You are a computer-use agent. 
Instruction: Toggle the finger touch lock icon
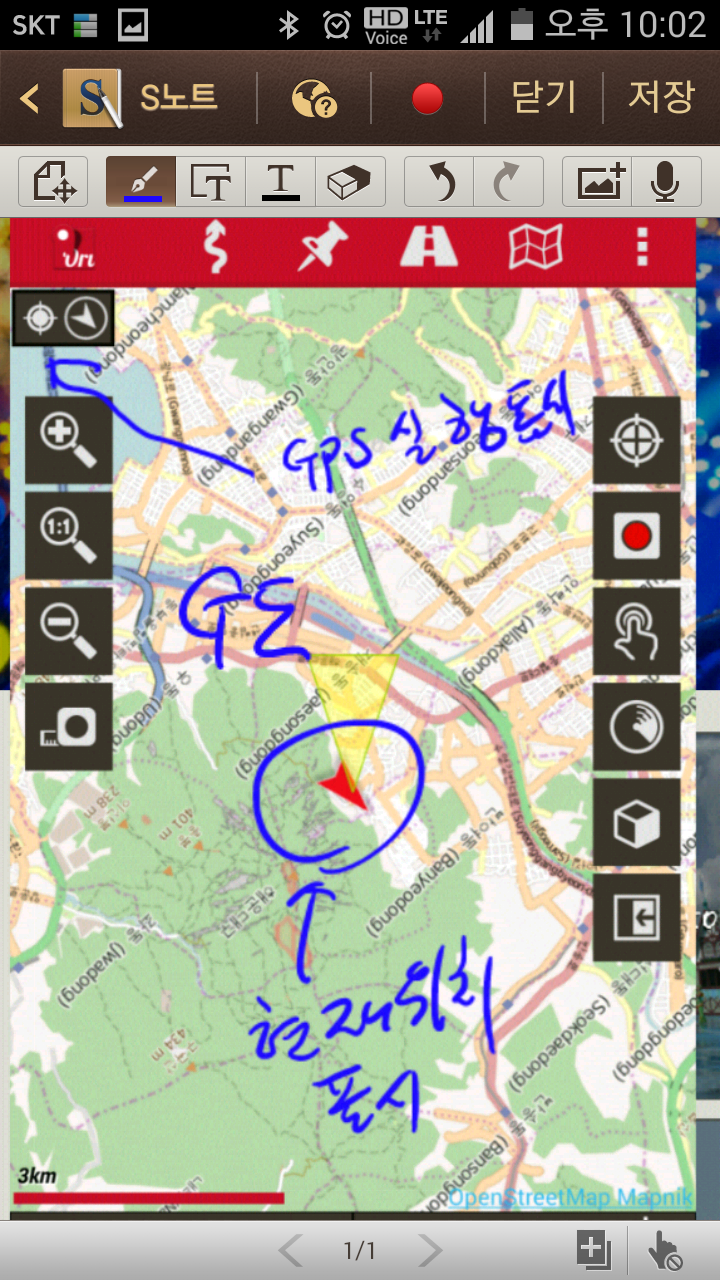(x=664, y=1250)
